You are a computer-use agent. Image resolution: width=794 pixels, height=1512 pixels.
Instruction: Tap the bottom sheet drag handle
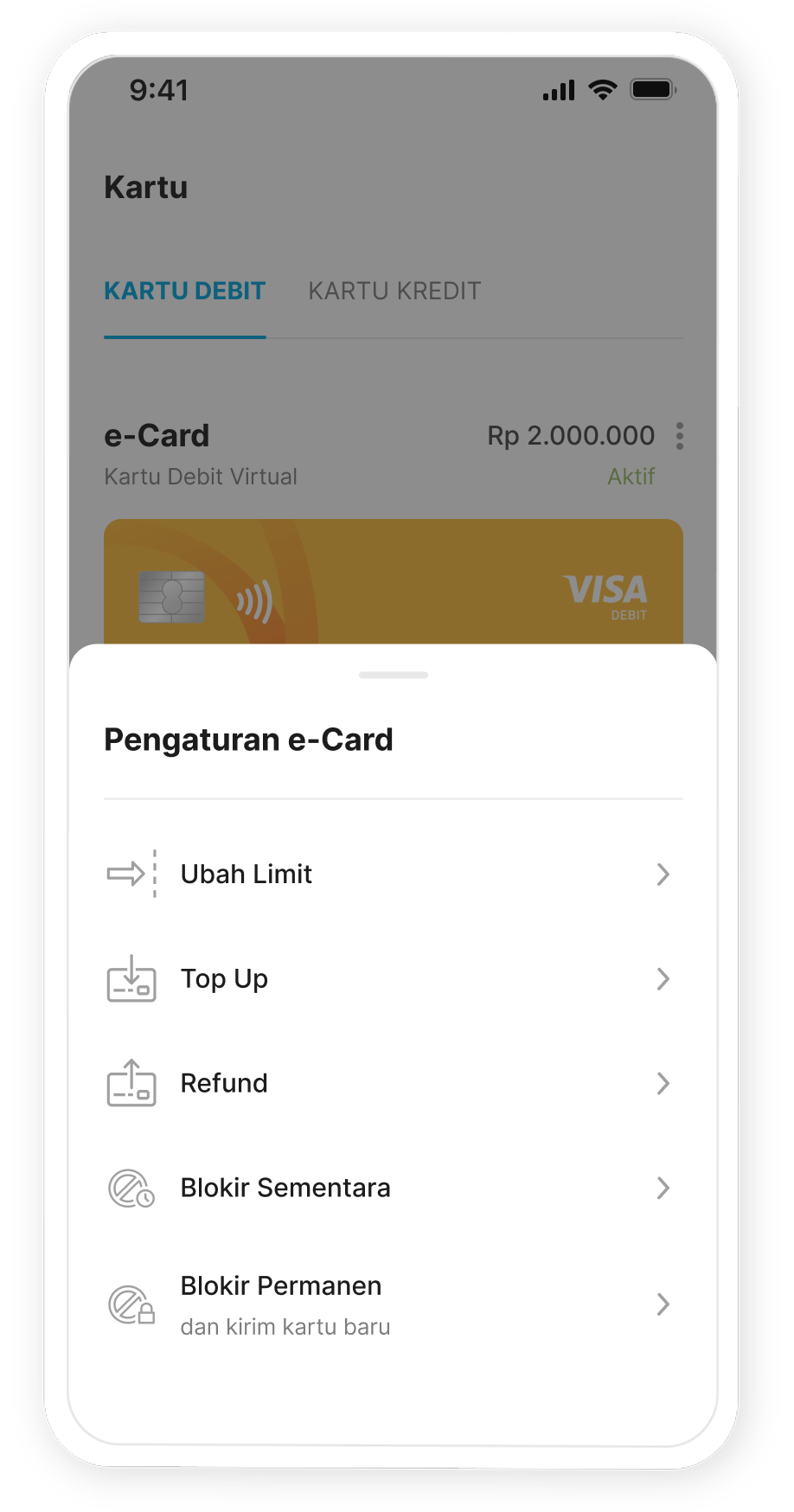point(394,675)
